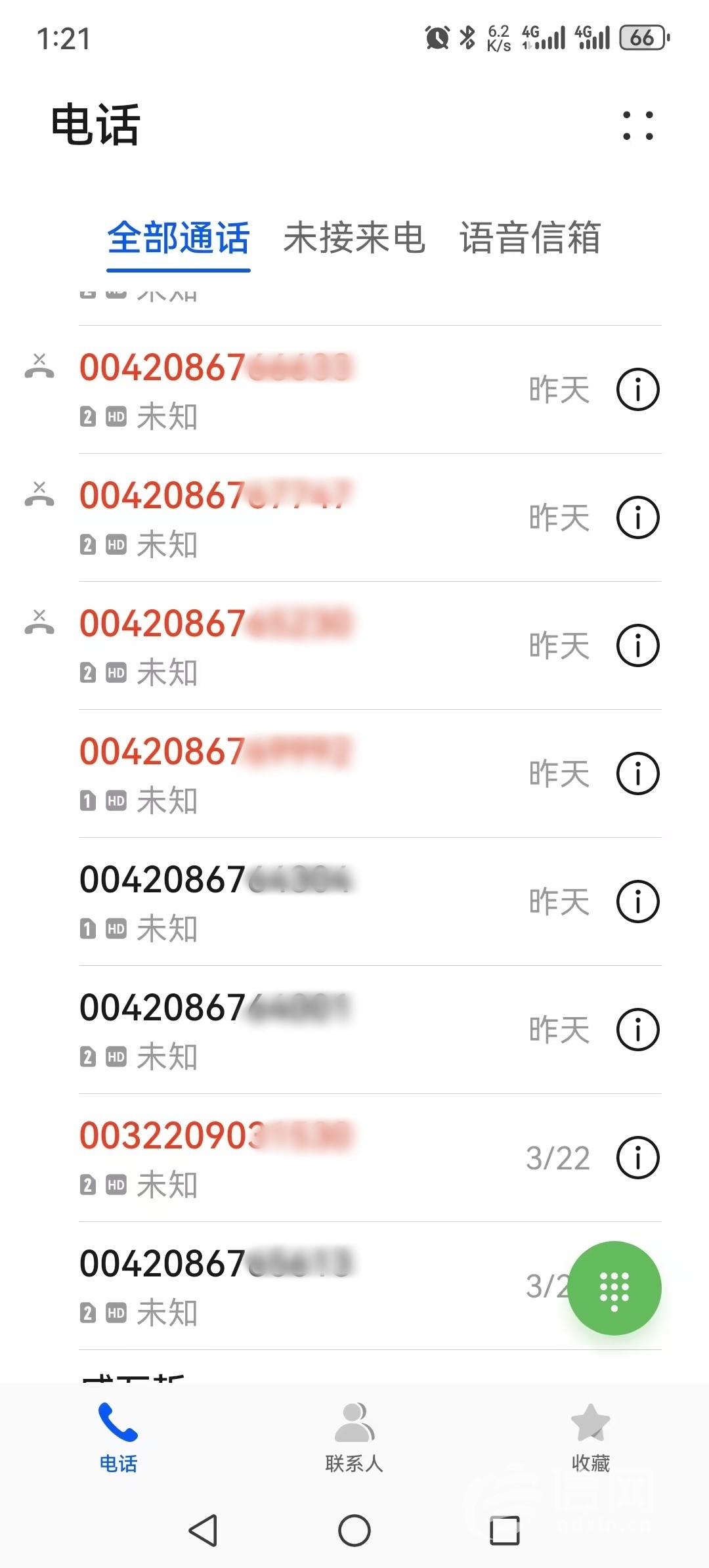Show details for the black 00420867 SIM 2 call from 昨天
The image size is (709, 1568).
(637, 1030)
